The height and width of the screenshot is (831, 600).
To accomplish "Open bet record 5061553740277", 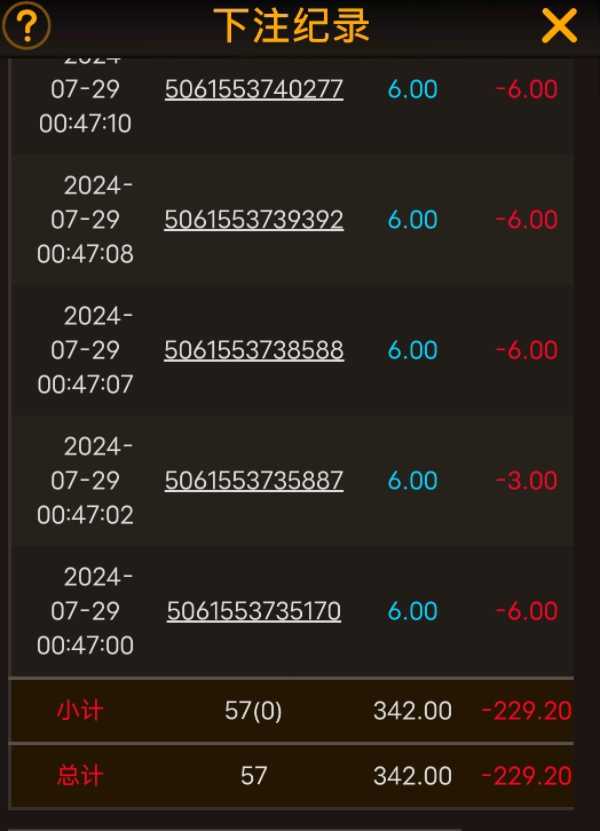I will click(254, 89).
